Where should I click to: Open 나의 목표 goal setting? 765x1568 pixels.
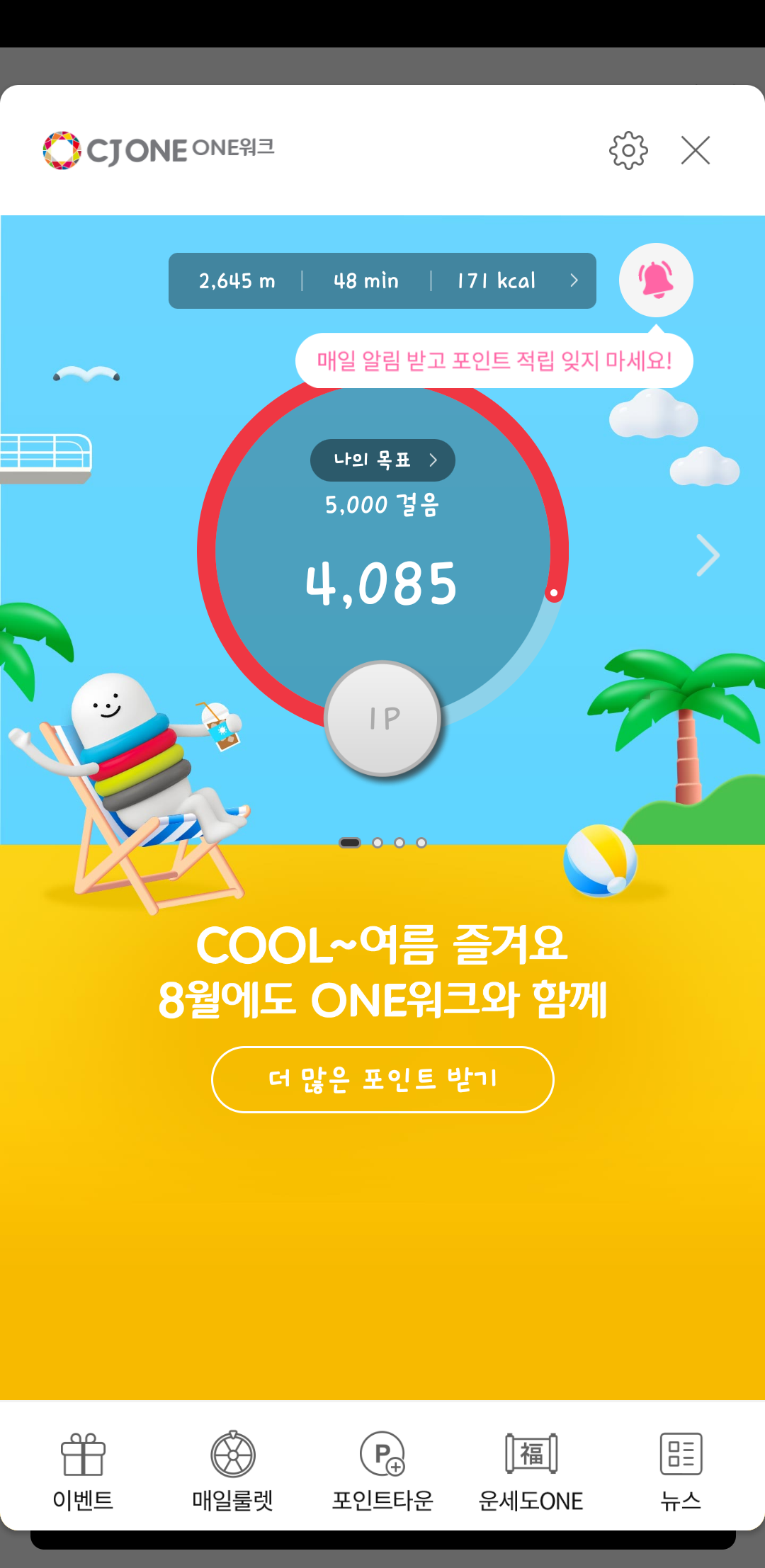382,460
